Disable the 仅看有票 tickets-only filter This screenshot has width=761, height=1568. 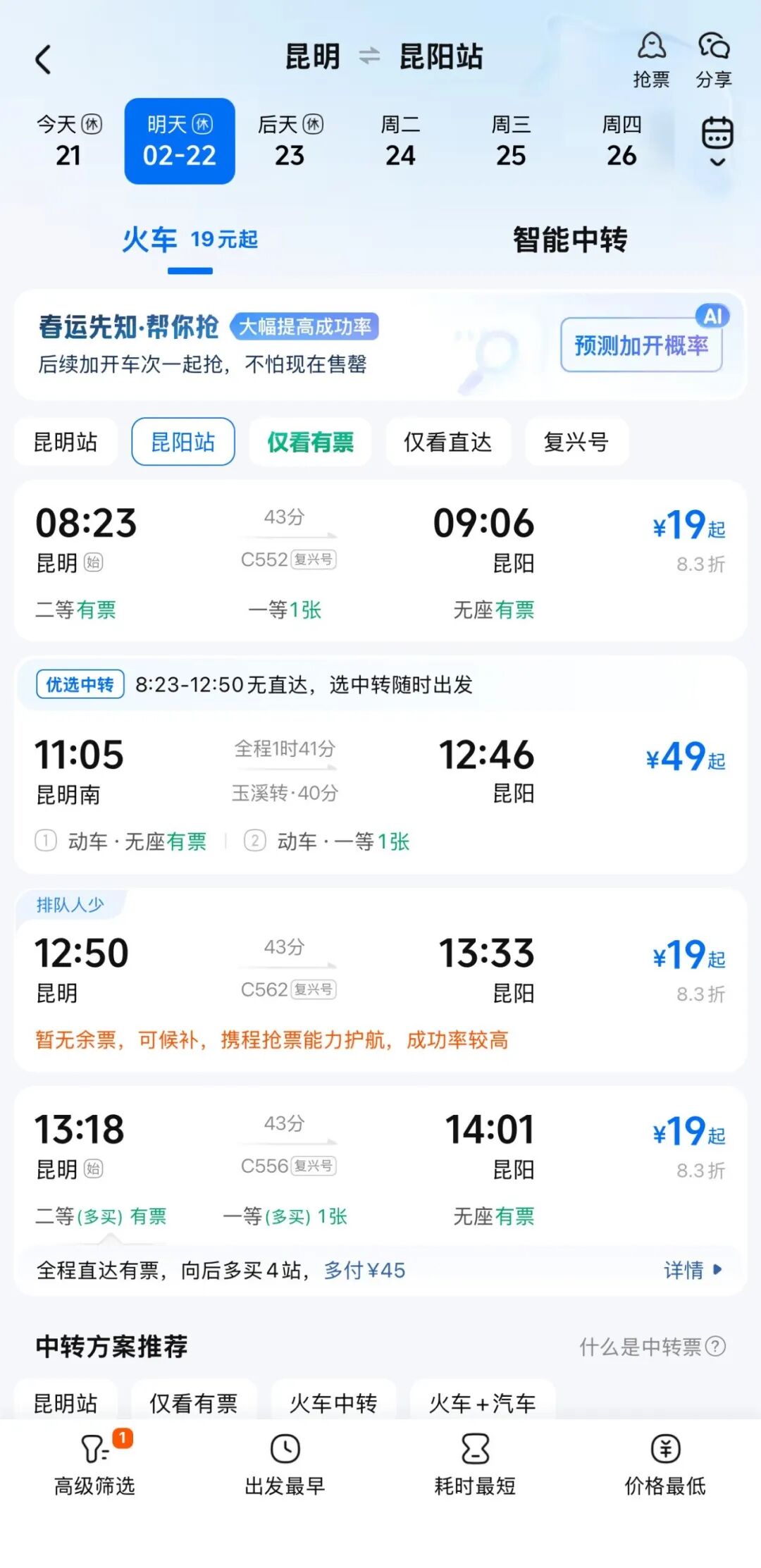[309, 442]
